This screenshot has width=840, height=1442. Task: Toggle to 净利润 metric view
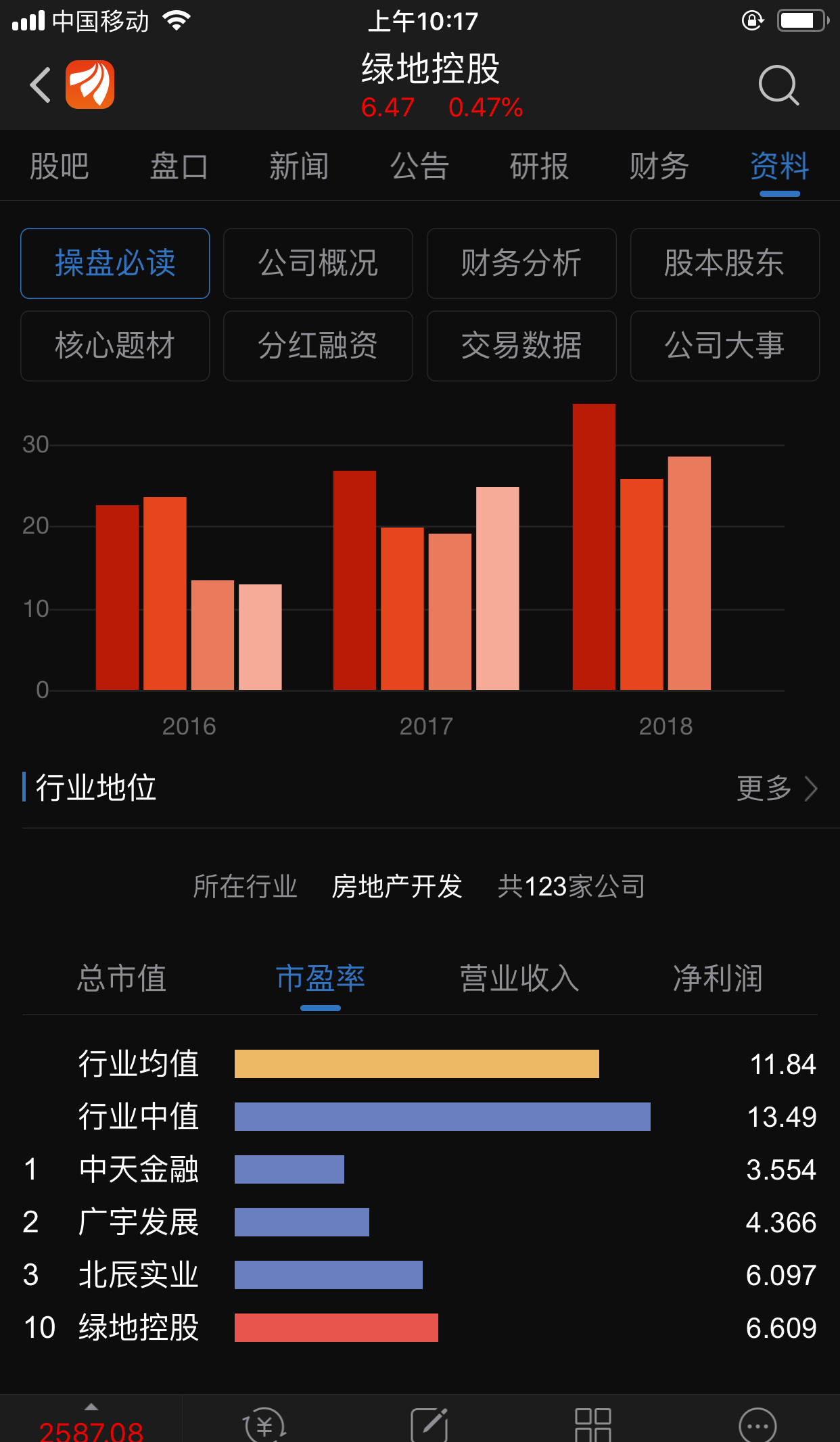click(718, 979)
